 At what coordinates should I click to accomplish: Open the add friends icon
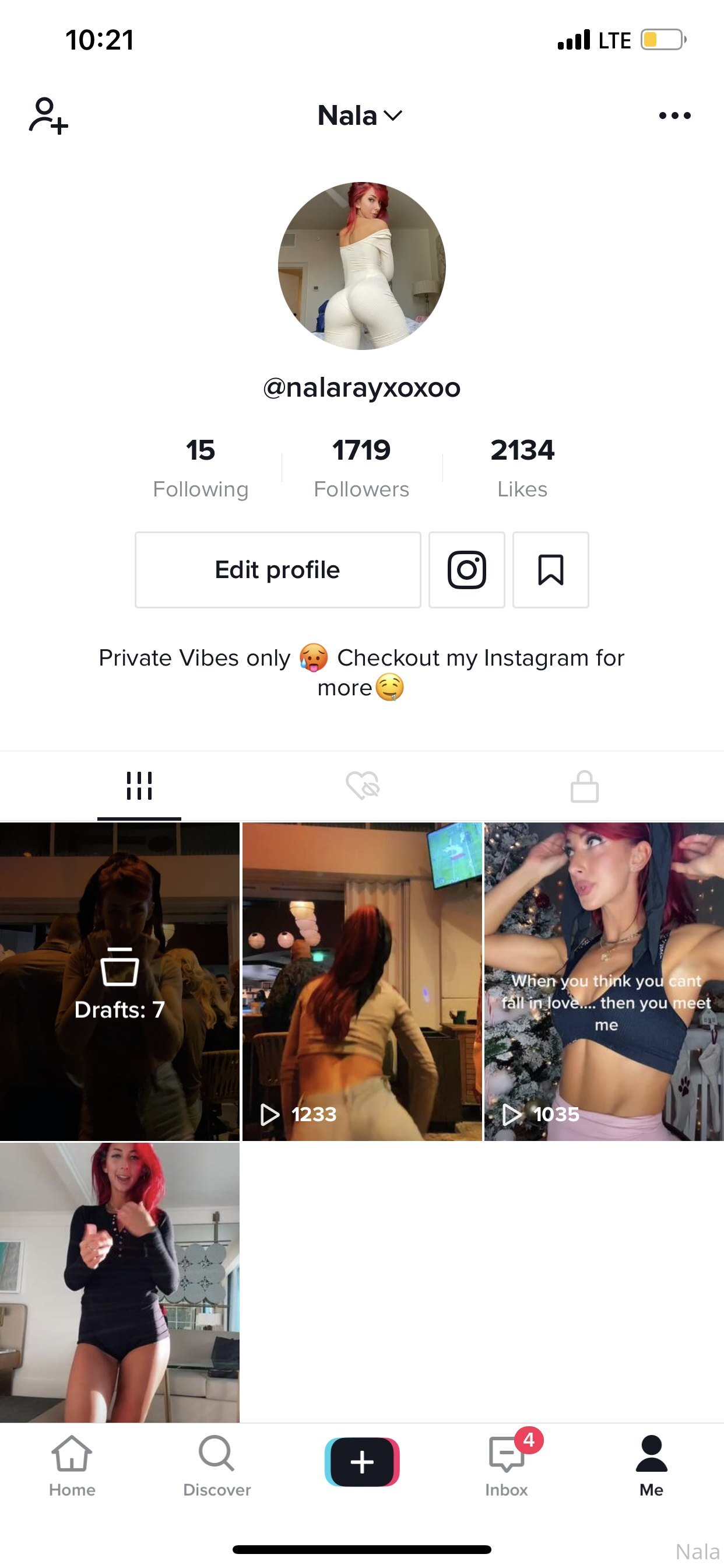pyautogui.click(x=48, y=115)
